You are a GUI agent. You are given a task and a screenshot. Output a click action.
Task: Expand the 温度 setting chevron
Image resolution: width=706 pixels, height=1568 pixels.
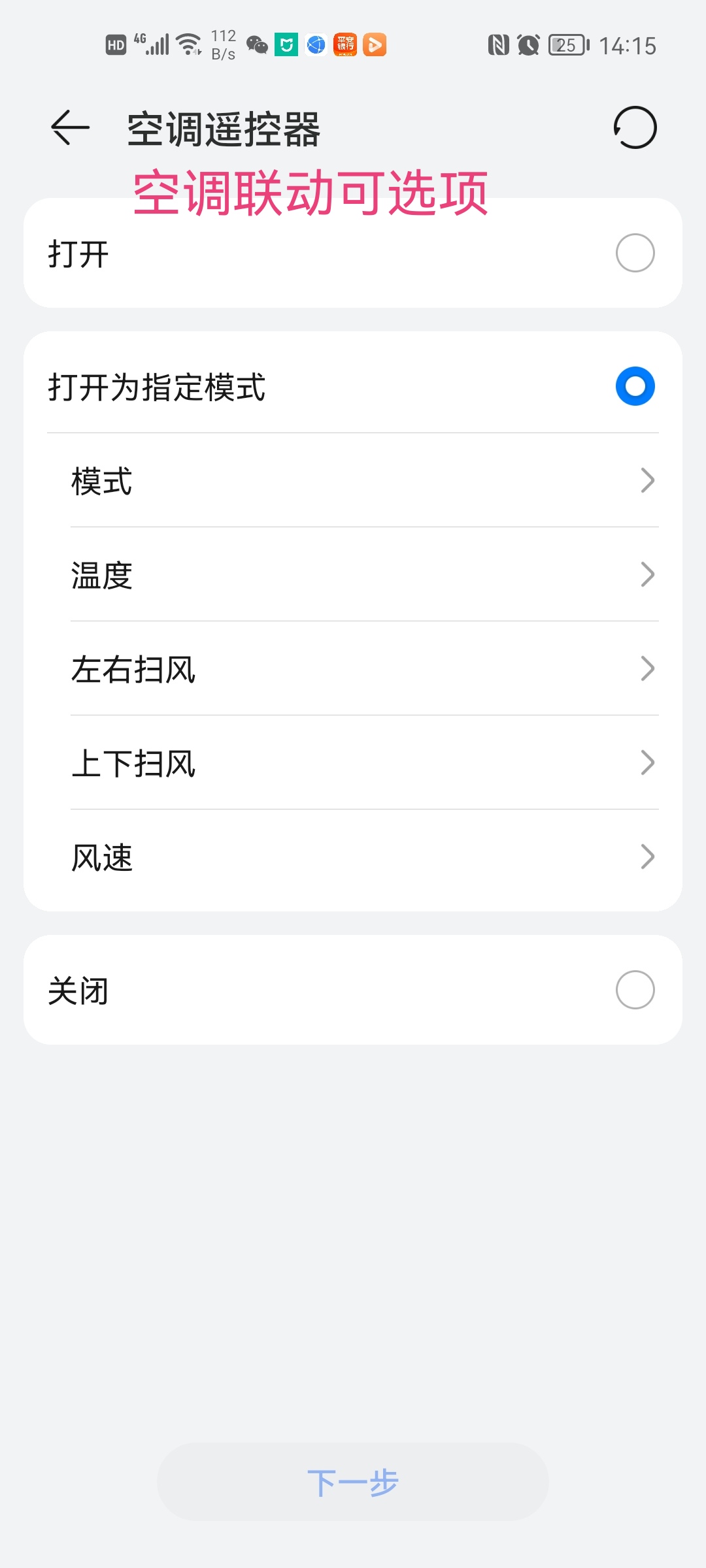point(648,575)
